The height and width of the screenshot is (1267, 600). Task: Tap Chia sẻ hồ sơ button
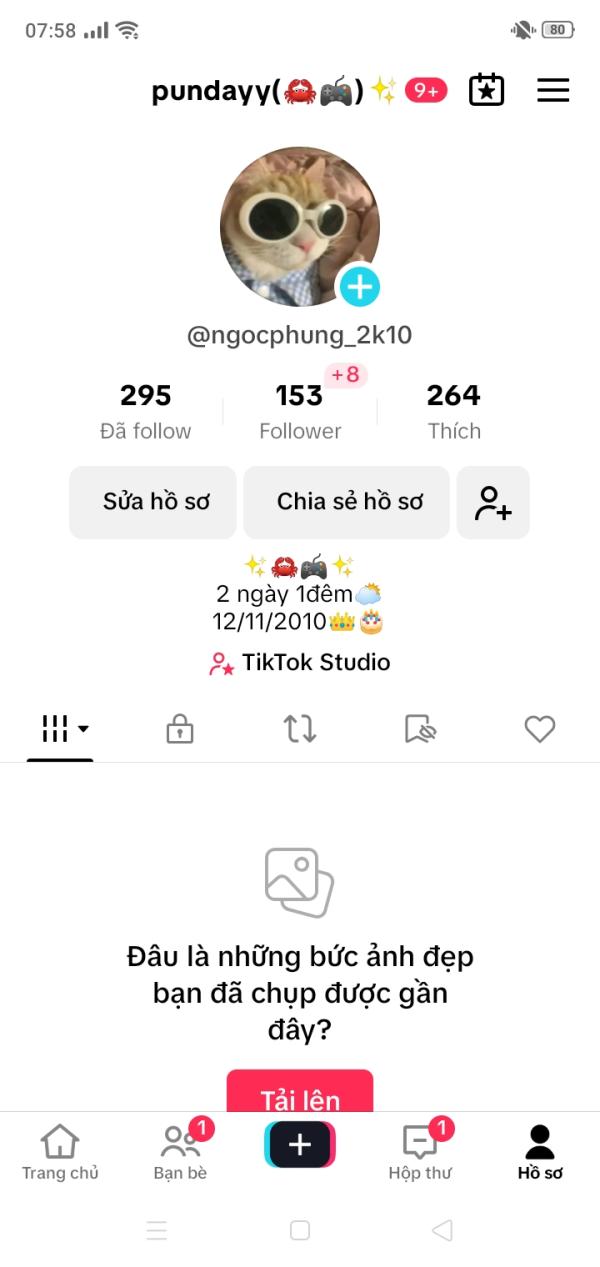tap(347, 502)
